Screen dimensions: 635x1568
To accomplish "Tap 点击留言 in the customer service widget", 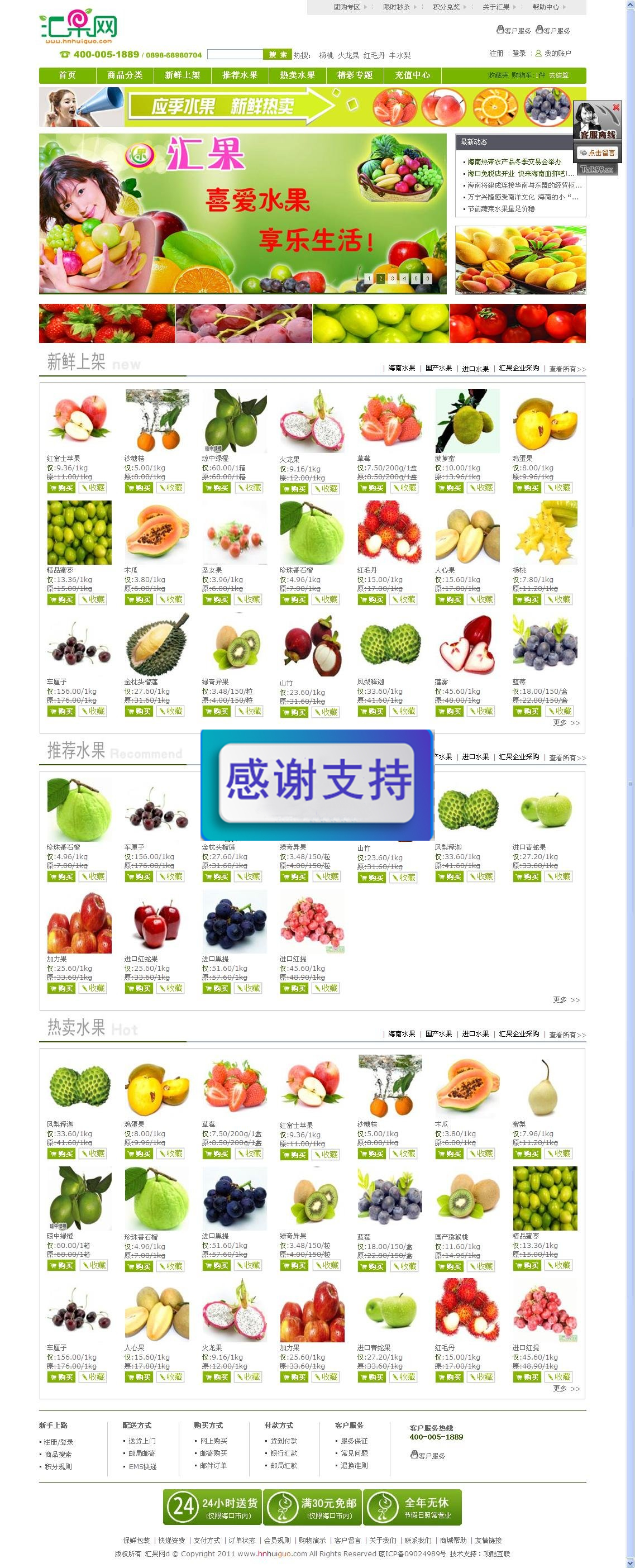I will click(597, 153).
